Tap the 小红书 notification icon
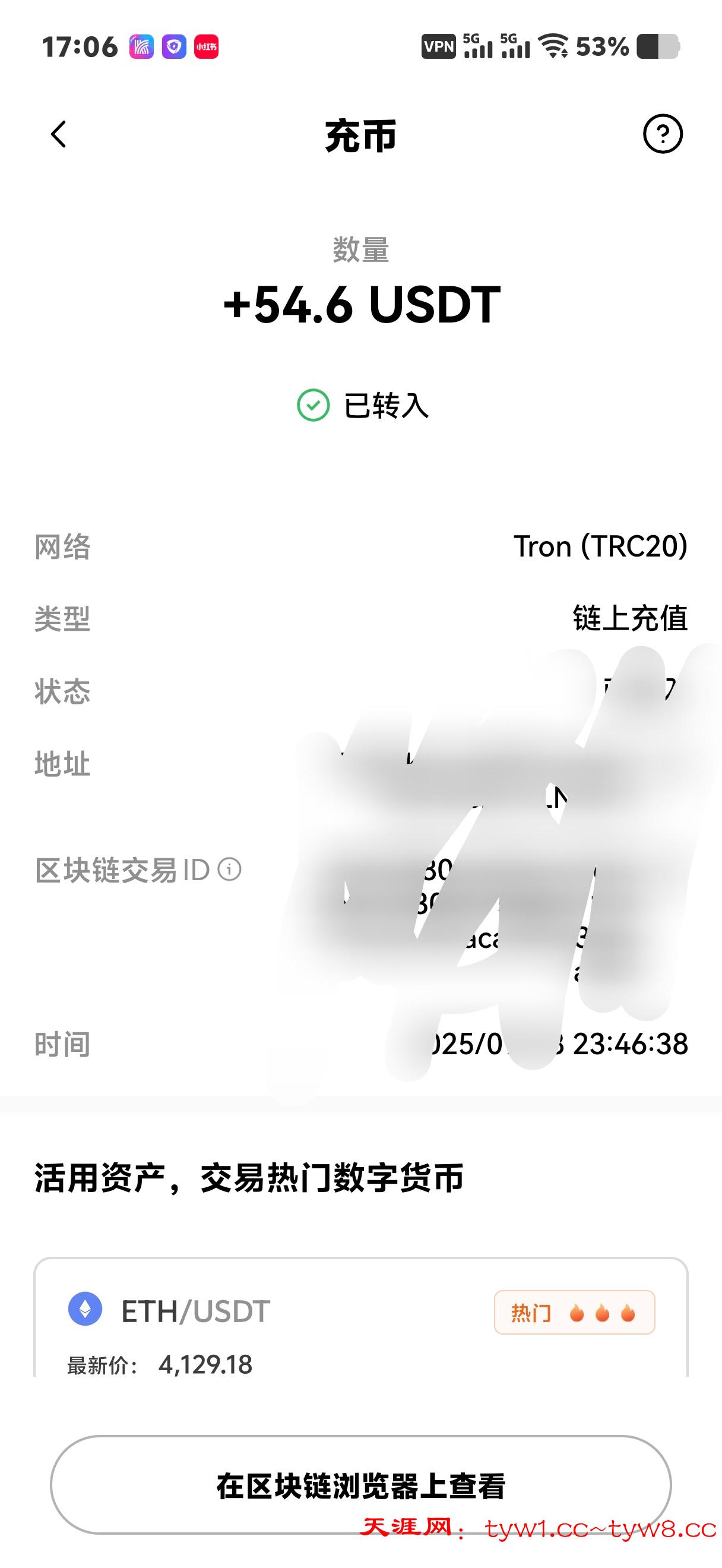This screenshot has width=722, height=1568. click(x=208, y=45)
